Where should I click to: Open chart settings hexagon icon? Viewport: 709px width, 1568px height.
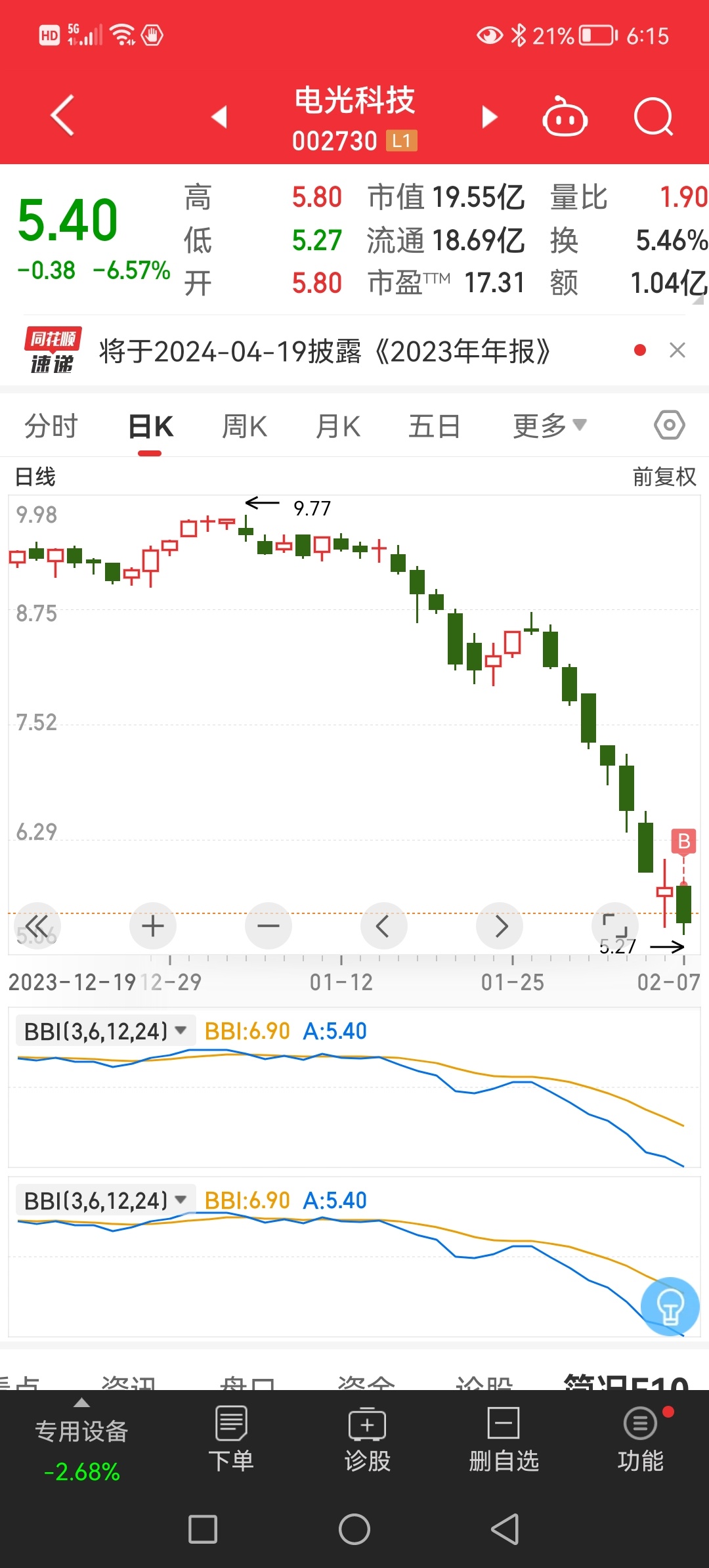(x=669, y=425)
